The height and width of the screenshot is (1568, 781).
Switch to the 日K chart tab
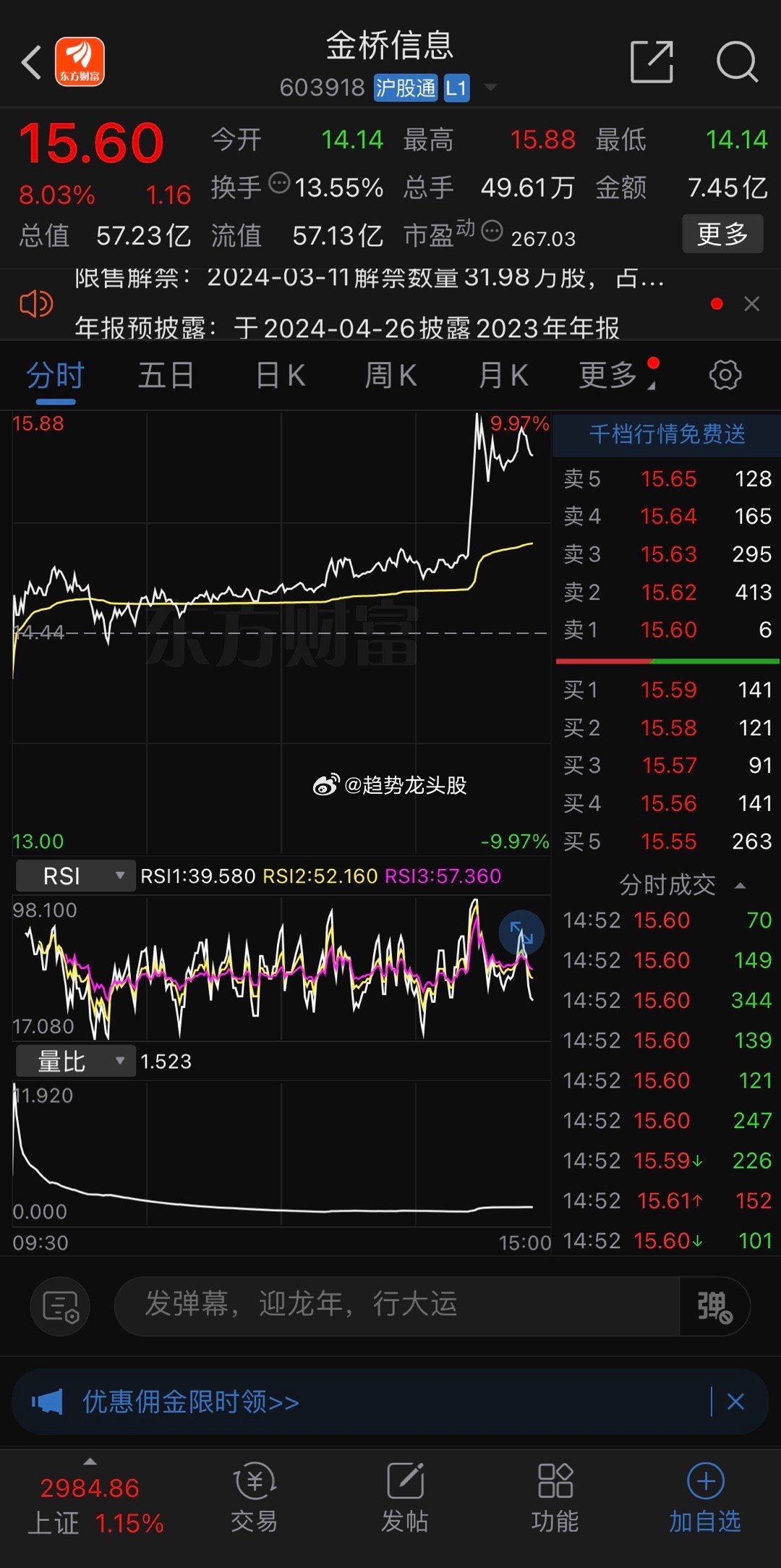click(281, 376)
